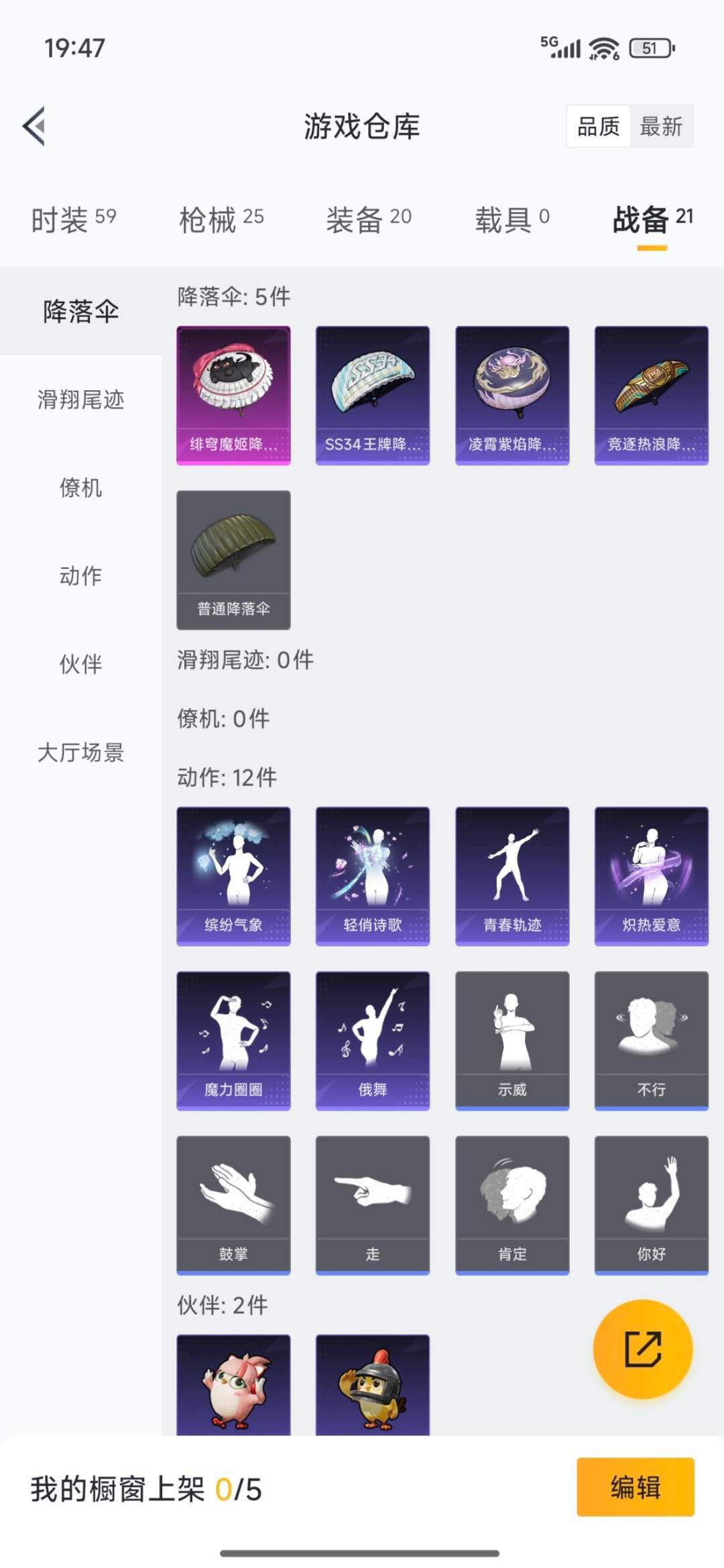Tap the yellow share floating button
The width and height of the screenshot is (724, 1568).
pos(643,1349)
